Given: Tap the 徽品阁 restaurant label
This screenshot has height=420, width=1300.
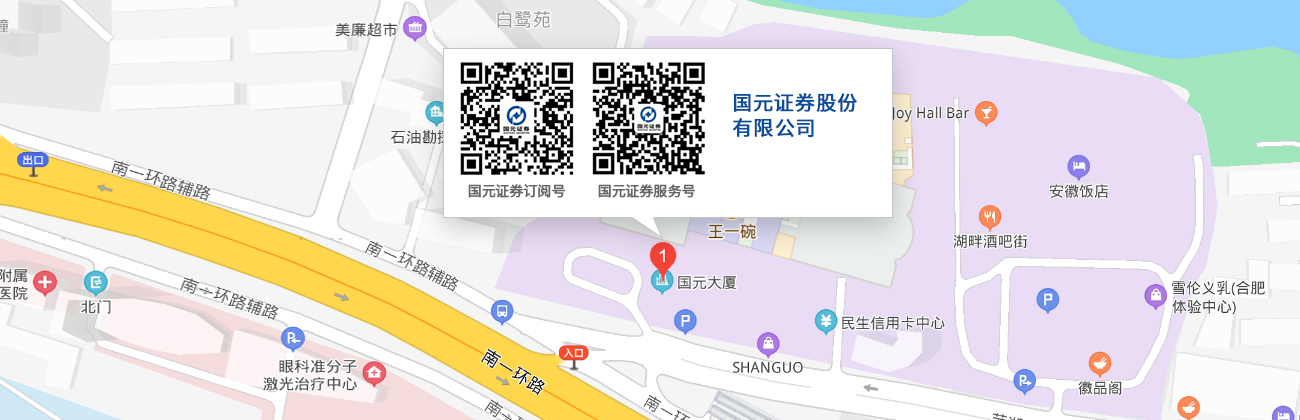Looking at the screenshot, I should tap(1098, 385).
